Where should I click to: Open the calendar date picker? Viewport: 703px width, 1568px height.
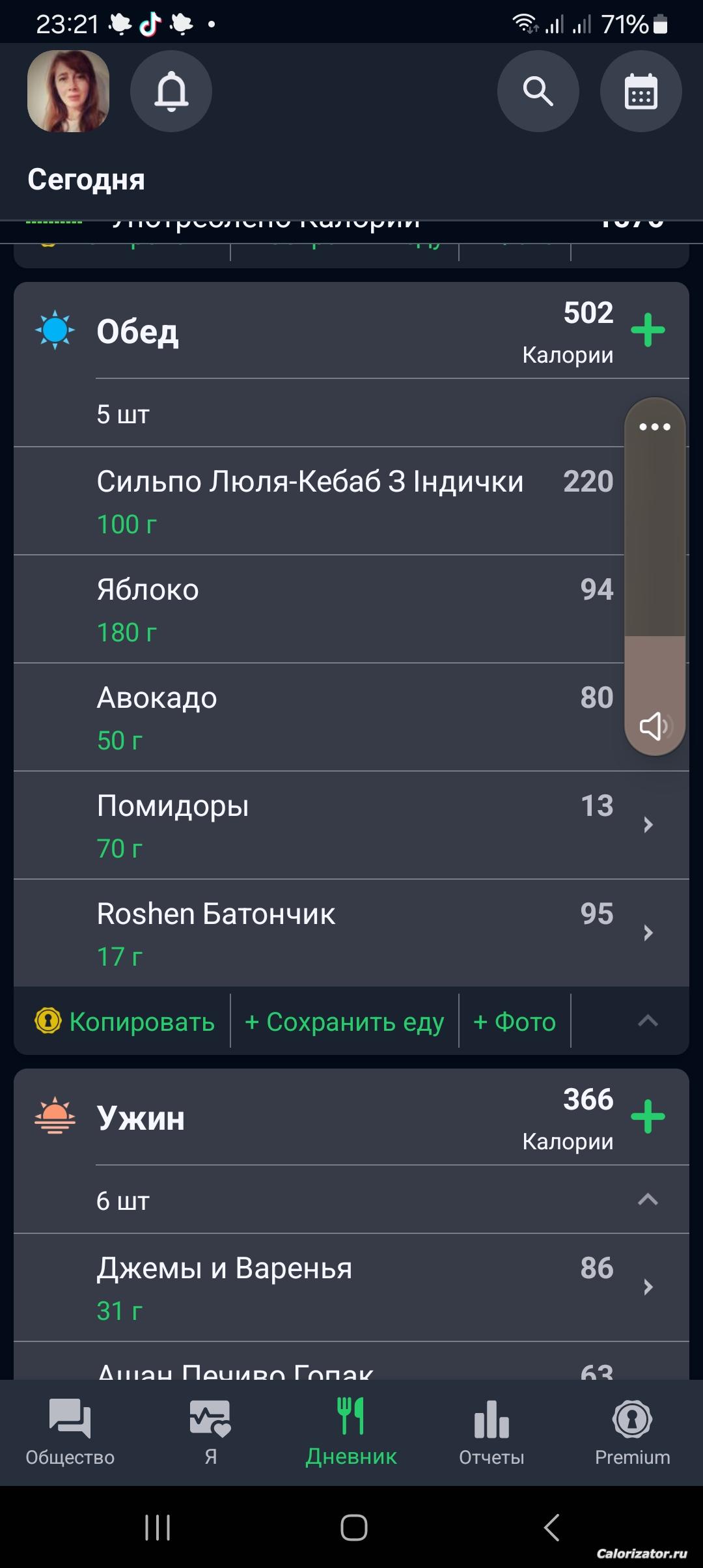[x=641, y=91]
